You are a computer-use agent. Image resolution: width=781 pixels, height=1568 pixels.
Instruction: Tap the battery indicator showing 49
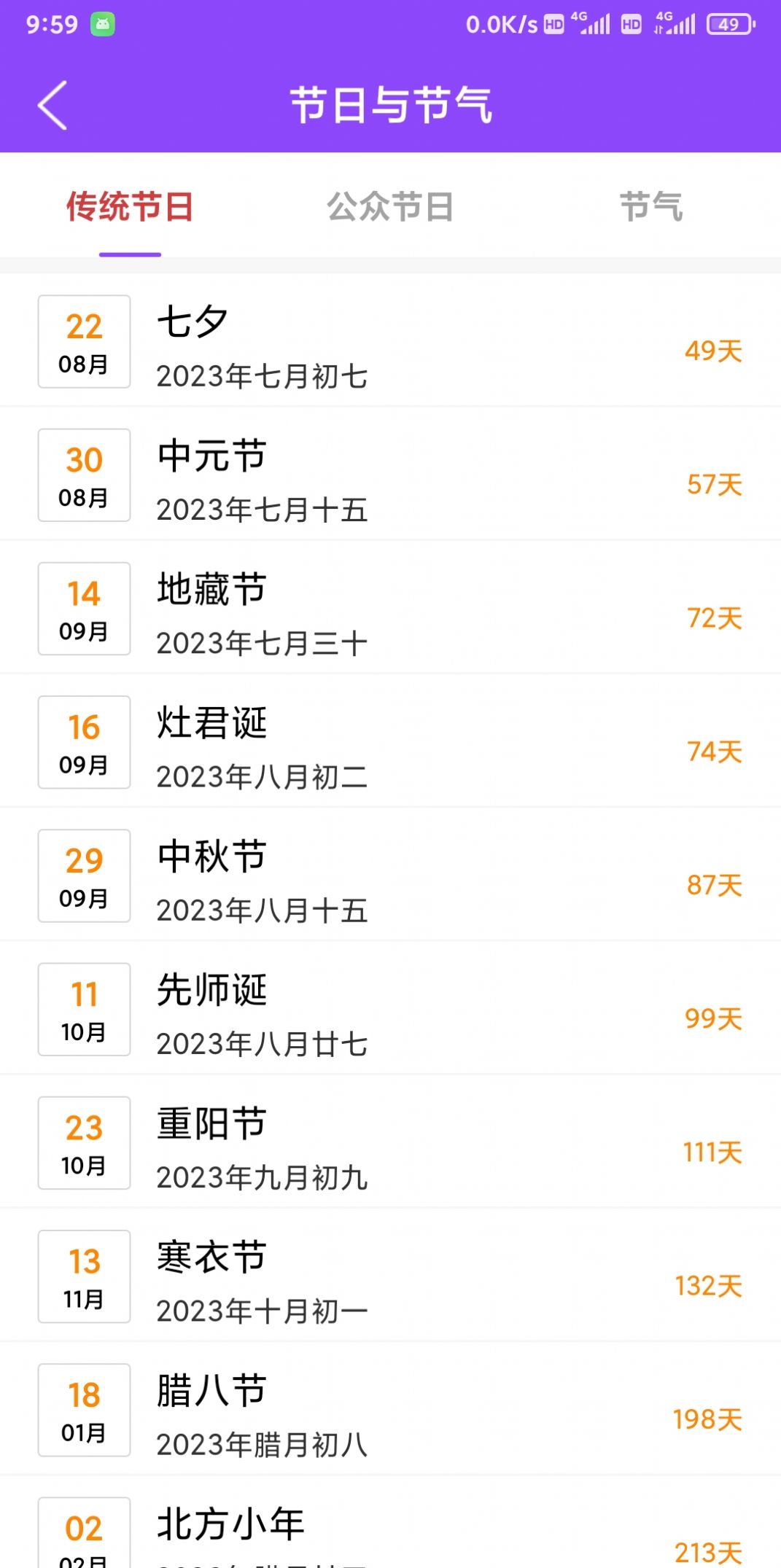point(728,23)
